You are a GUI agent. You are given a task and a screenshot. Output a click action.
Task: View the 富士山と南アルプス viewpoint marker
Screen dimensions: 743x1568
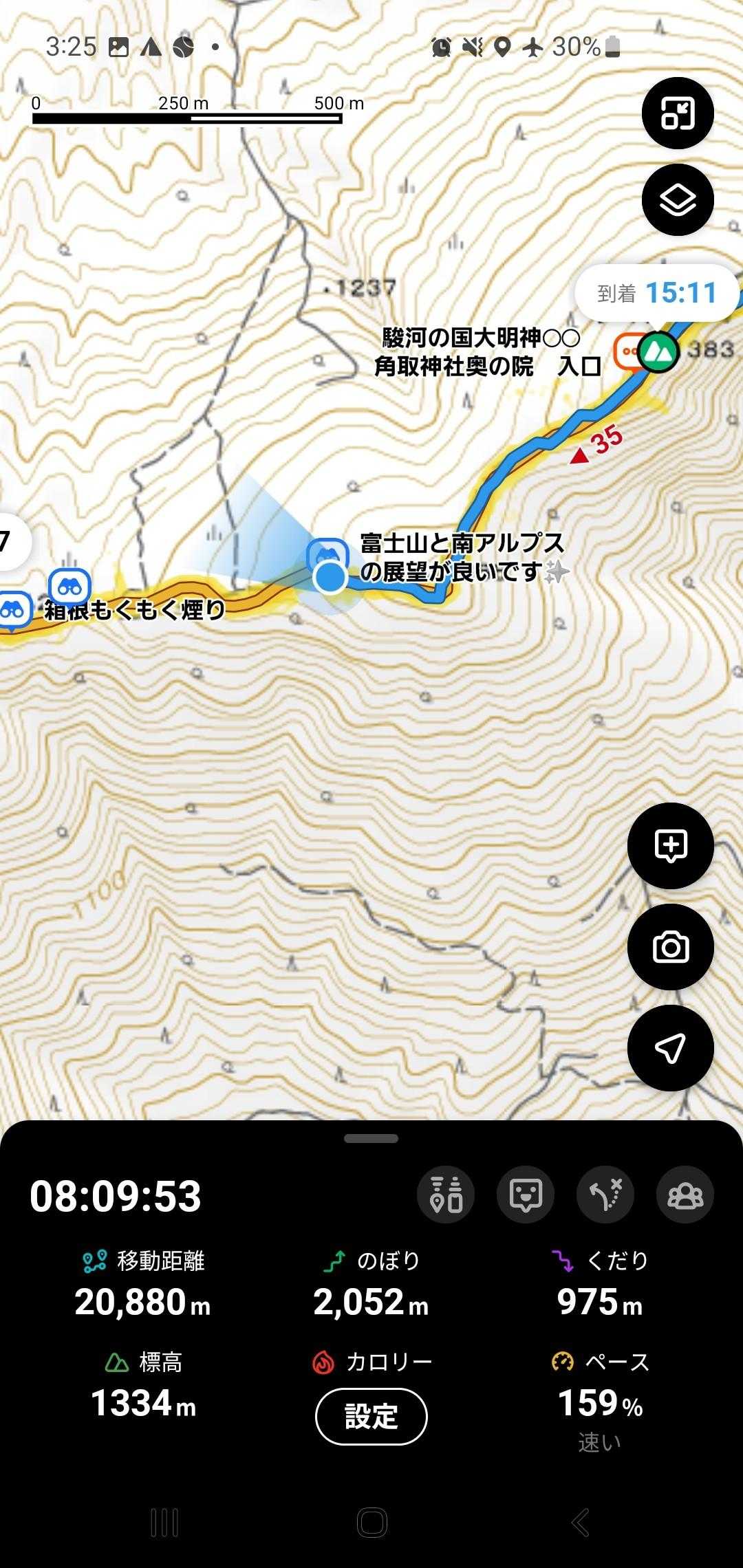(327, 554)
